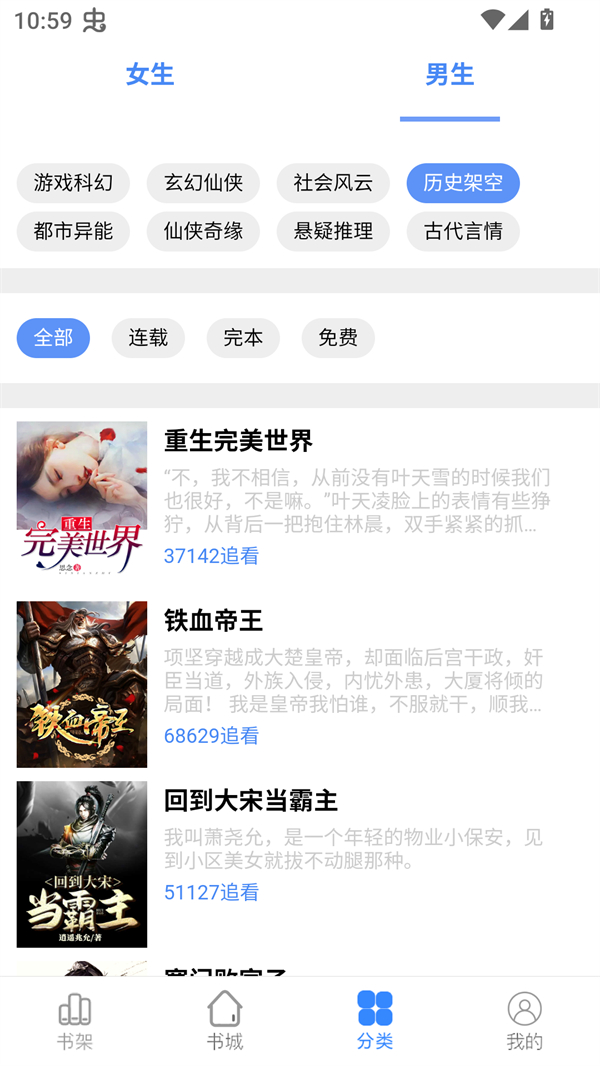The image size is (600, 1066).
Task: Show only 完本 completed books
Action: [x=243, y=338]
